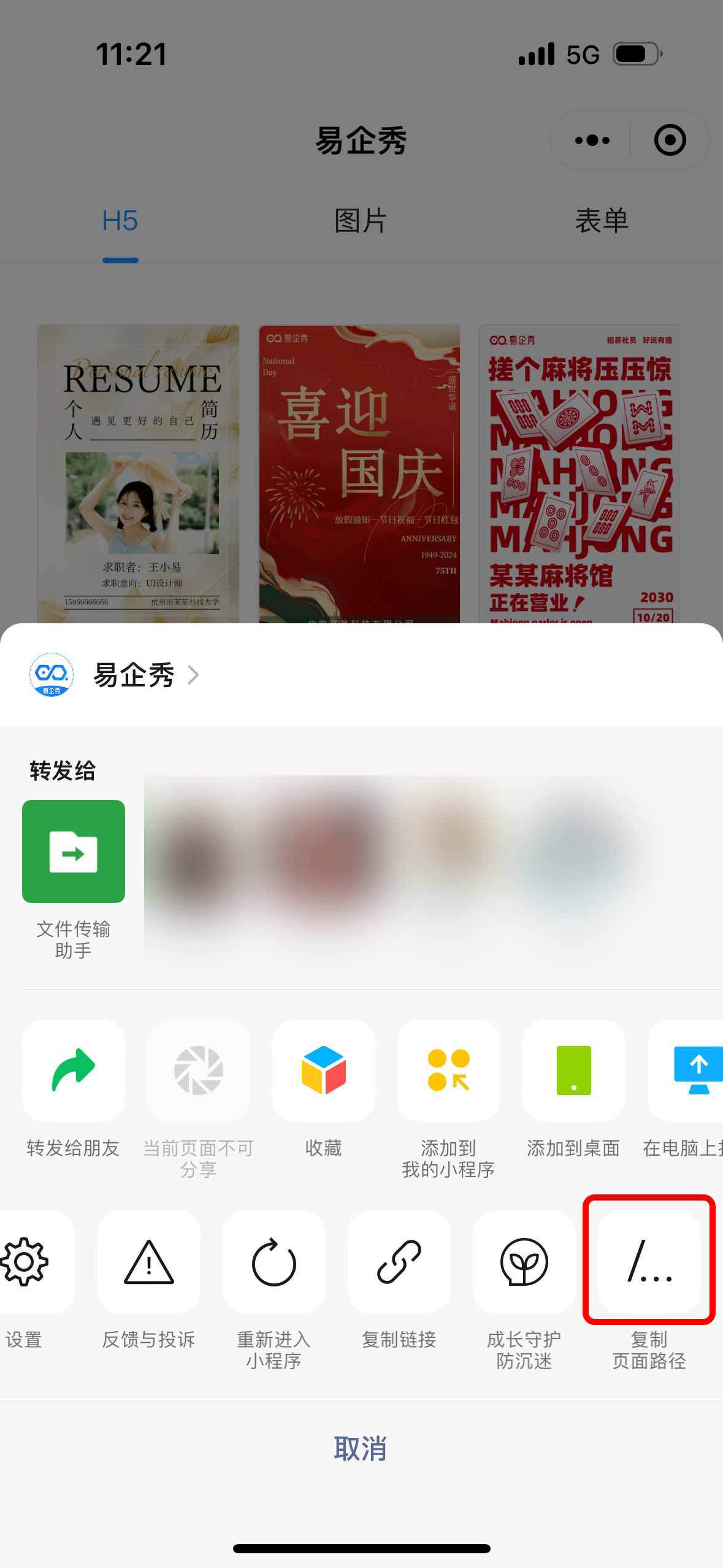
Task: Tap 重新进入小程序 to reload
Action: tap(274, 1262)
